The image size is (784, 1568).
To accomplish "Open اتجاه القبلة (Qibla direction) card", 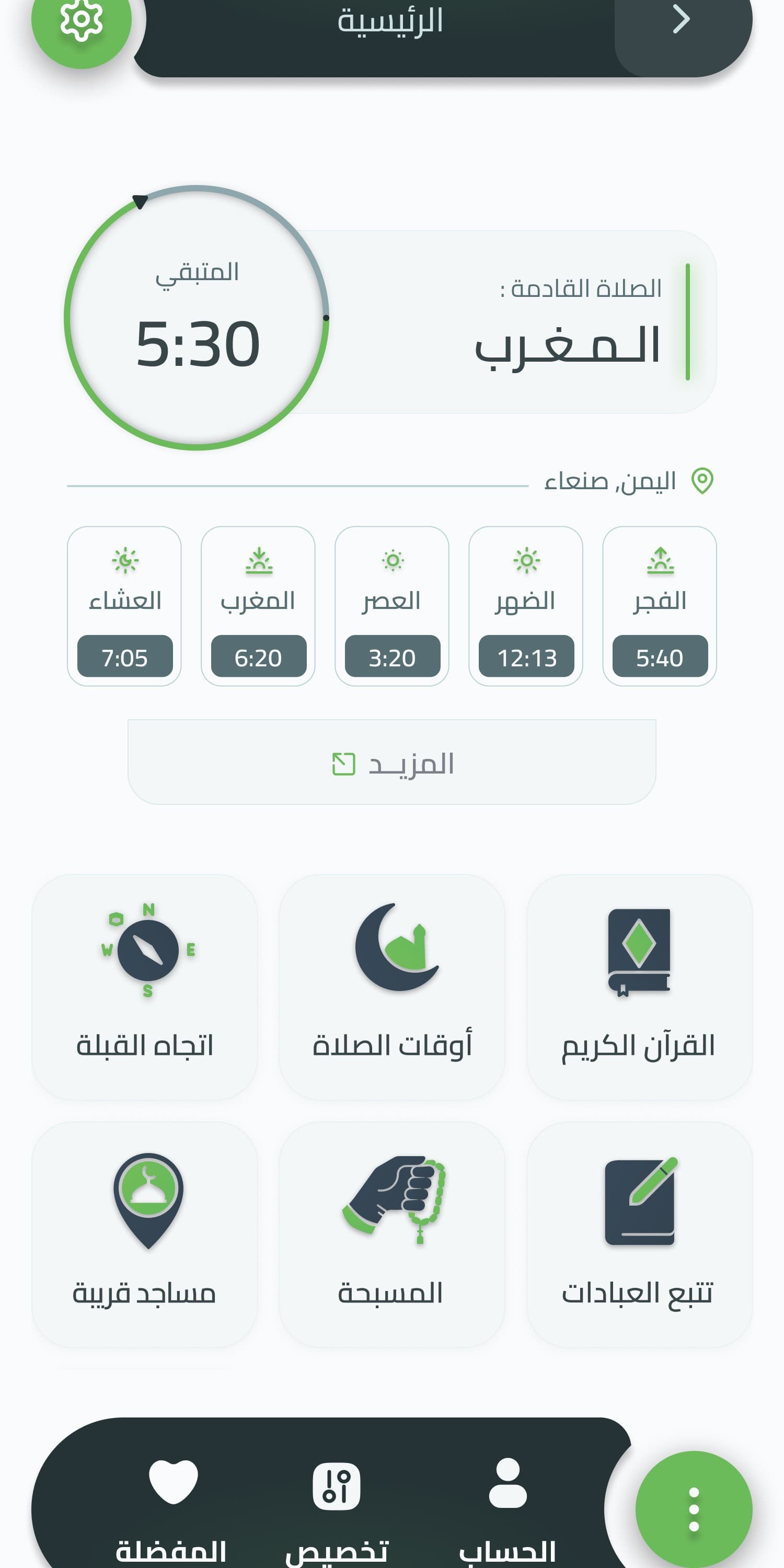I will [145, 986].
